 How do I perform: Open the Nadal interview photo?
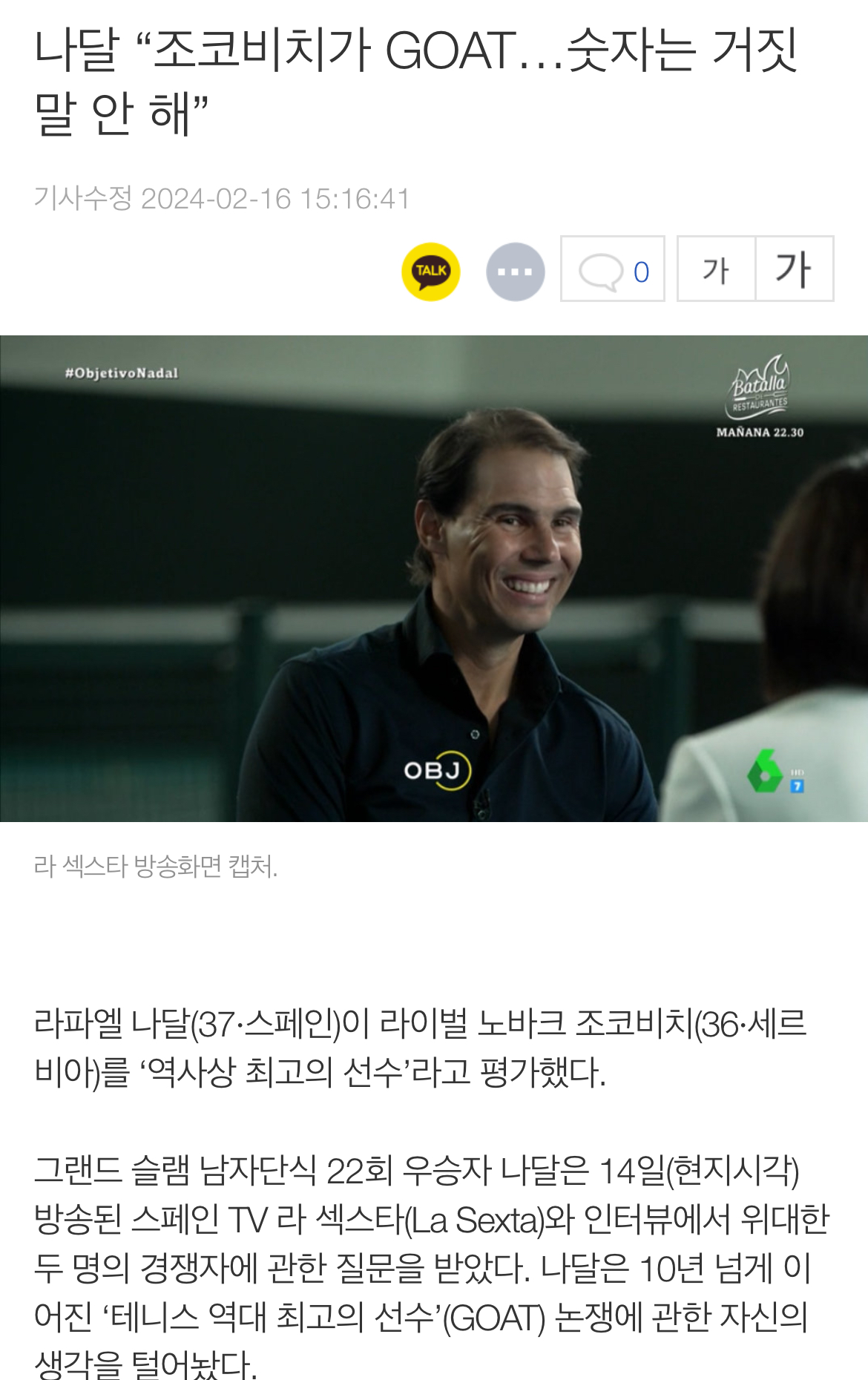[x=434, y=579]
